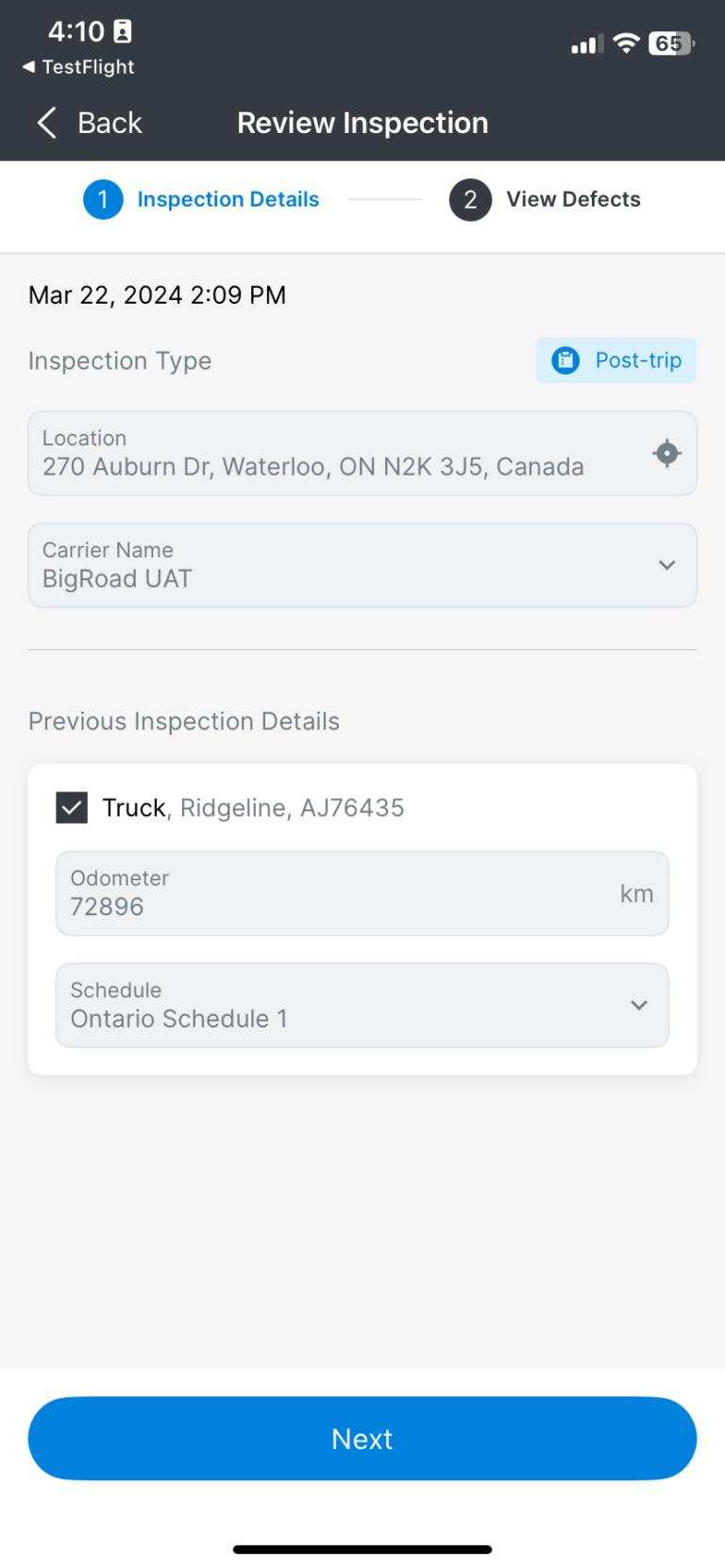This screenshot has width=725, height=1568.
Task: Open the Schedule dropdown
Action: click(362, 1005)
